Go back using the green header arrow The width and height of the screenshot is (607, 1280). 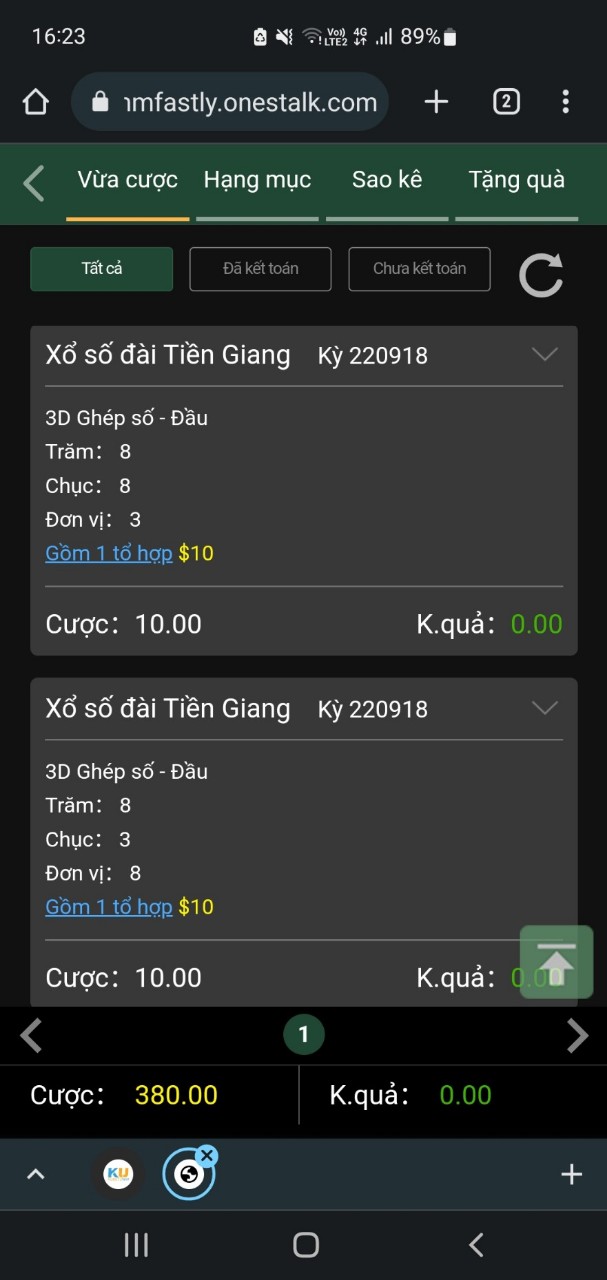(34, 183)
